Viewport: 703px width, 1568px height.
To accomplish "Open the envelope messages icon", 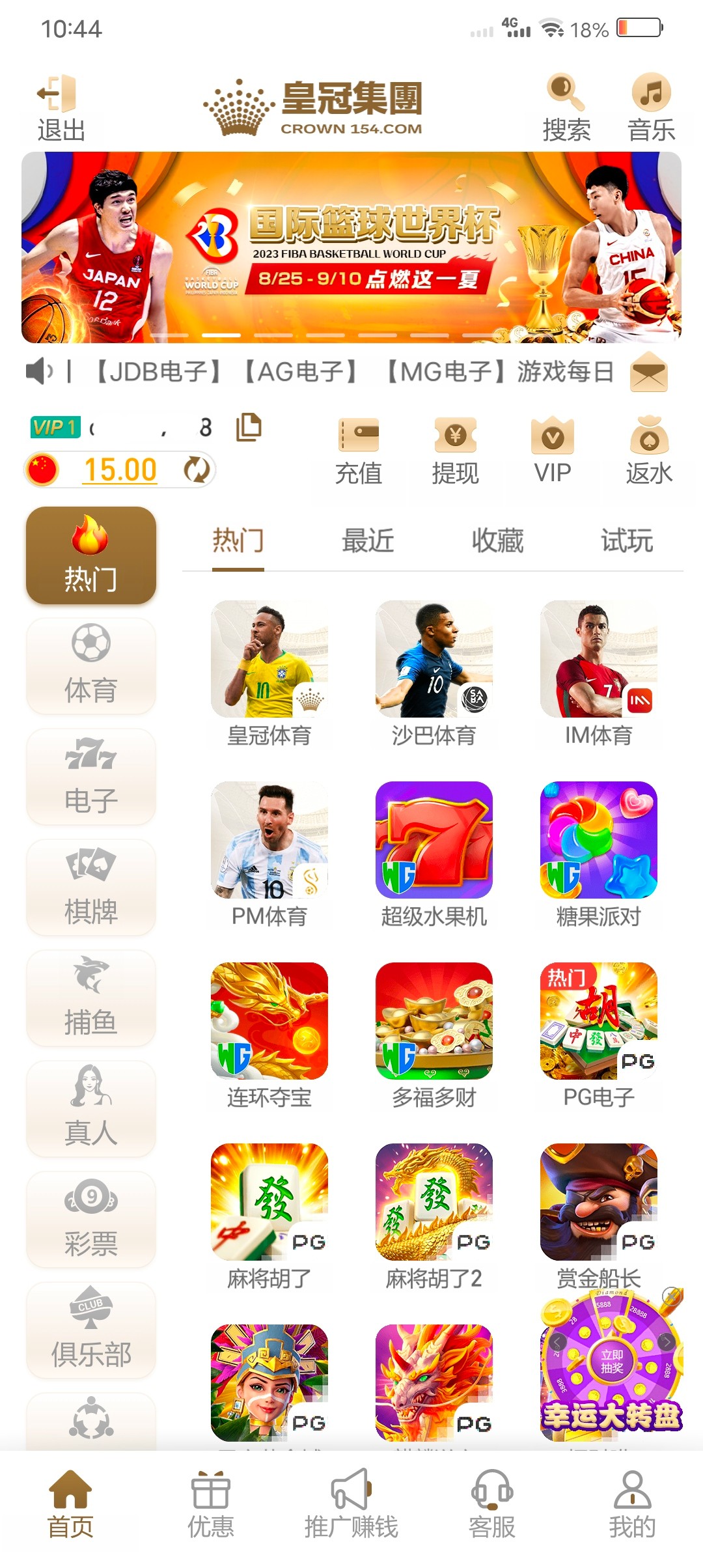I will (x=648, y=372).
